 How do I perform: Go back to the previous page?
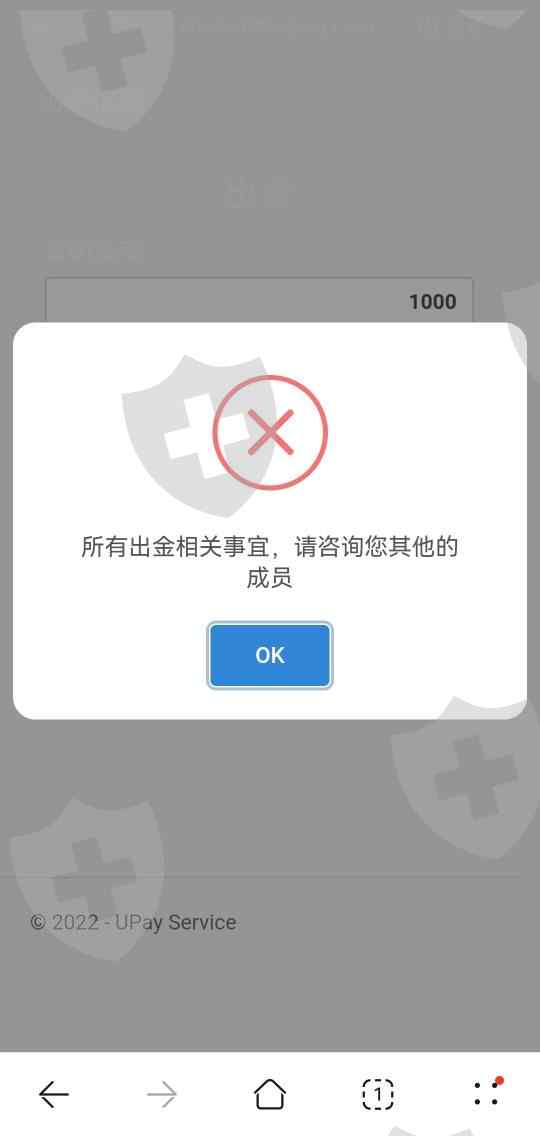click(54, 1094)
